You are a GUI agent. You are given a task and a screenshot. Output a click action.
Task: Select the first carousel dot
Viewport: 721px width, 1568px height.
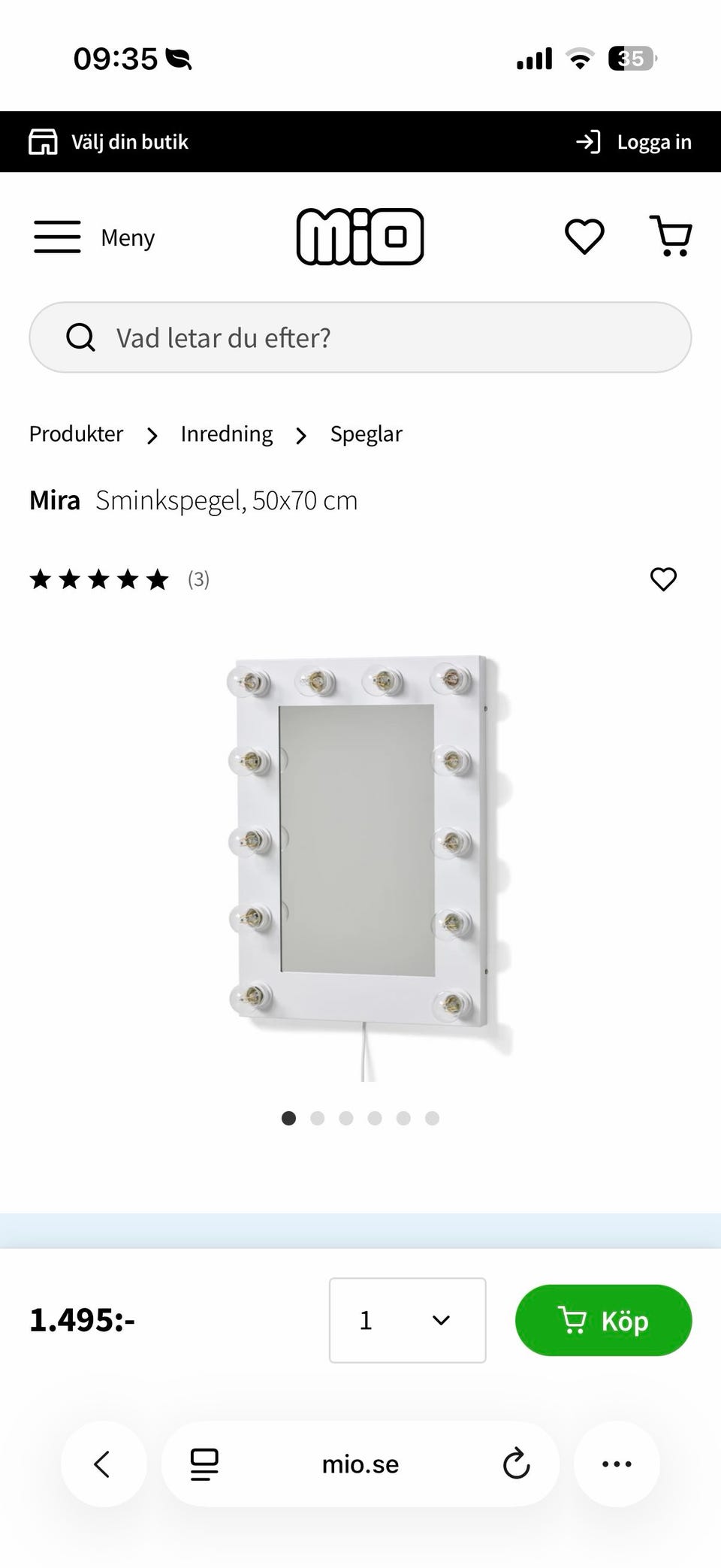tap(288, 1118)
